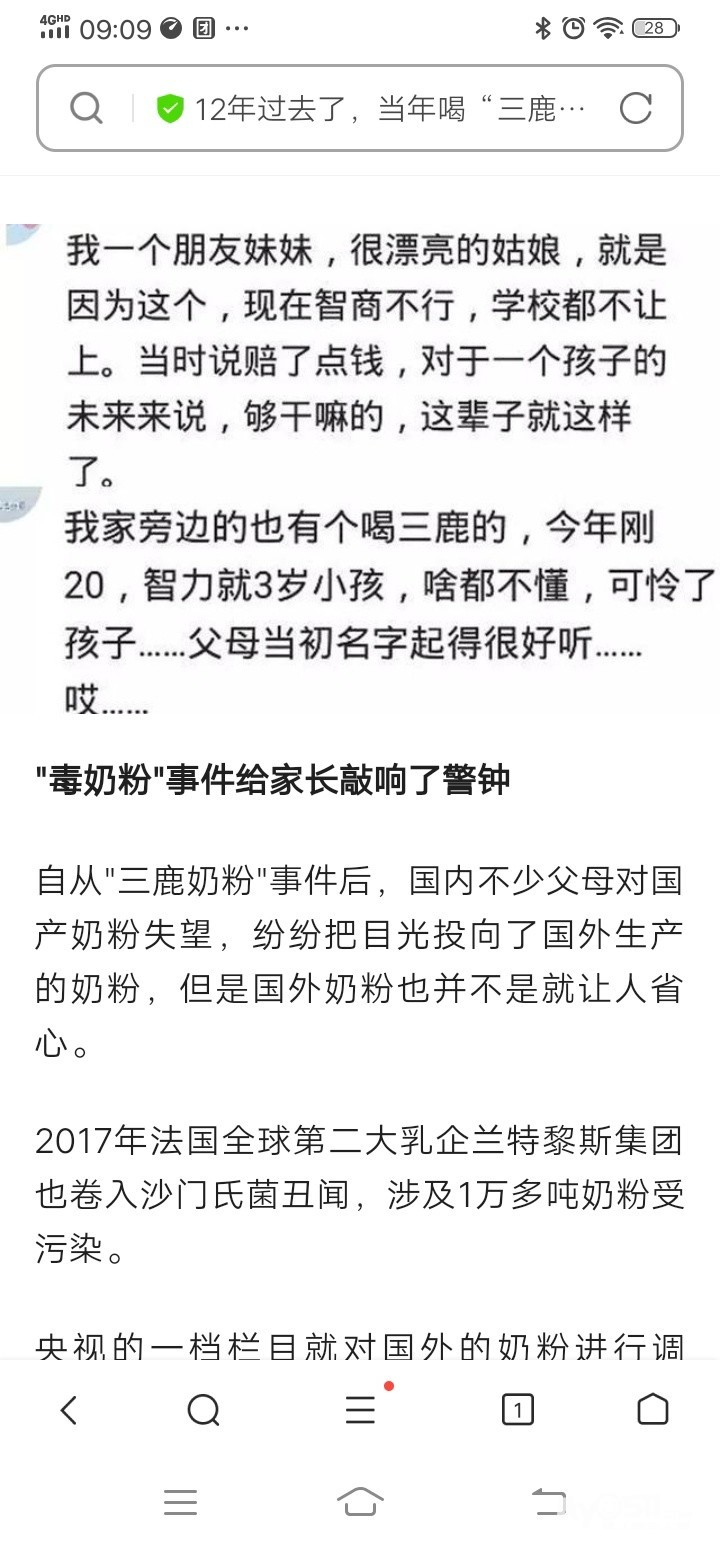The image size is (720, 1544).
Task: Tap the system home button
Action: [360, 1501]
